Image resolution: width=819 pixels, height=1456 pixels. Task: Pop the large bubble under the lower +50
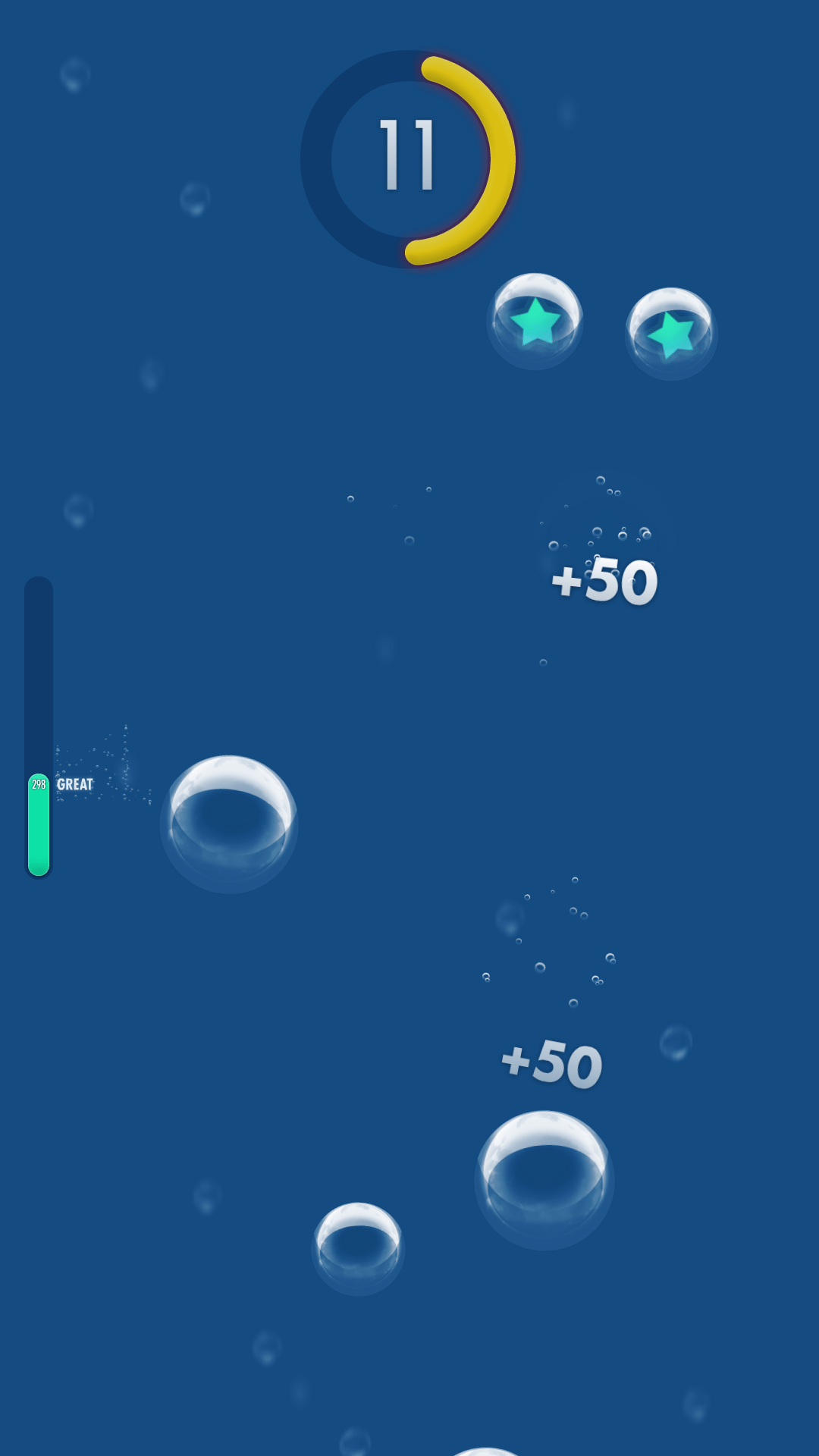544,1180
